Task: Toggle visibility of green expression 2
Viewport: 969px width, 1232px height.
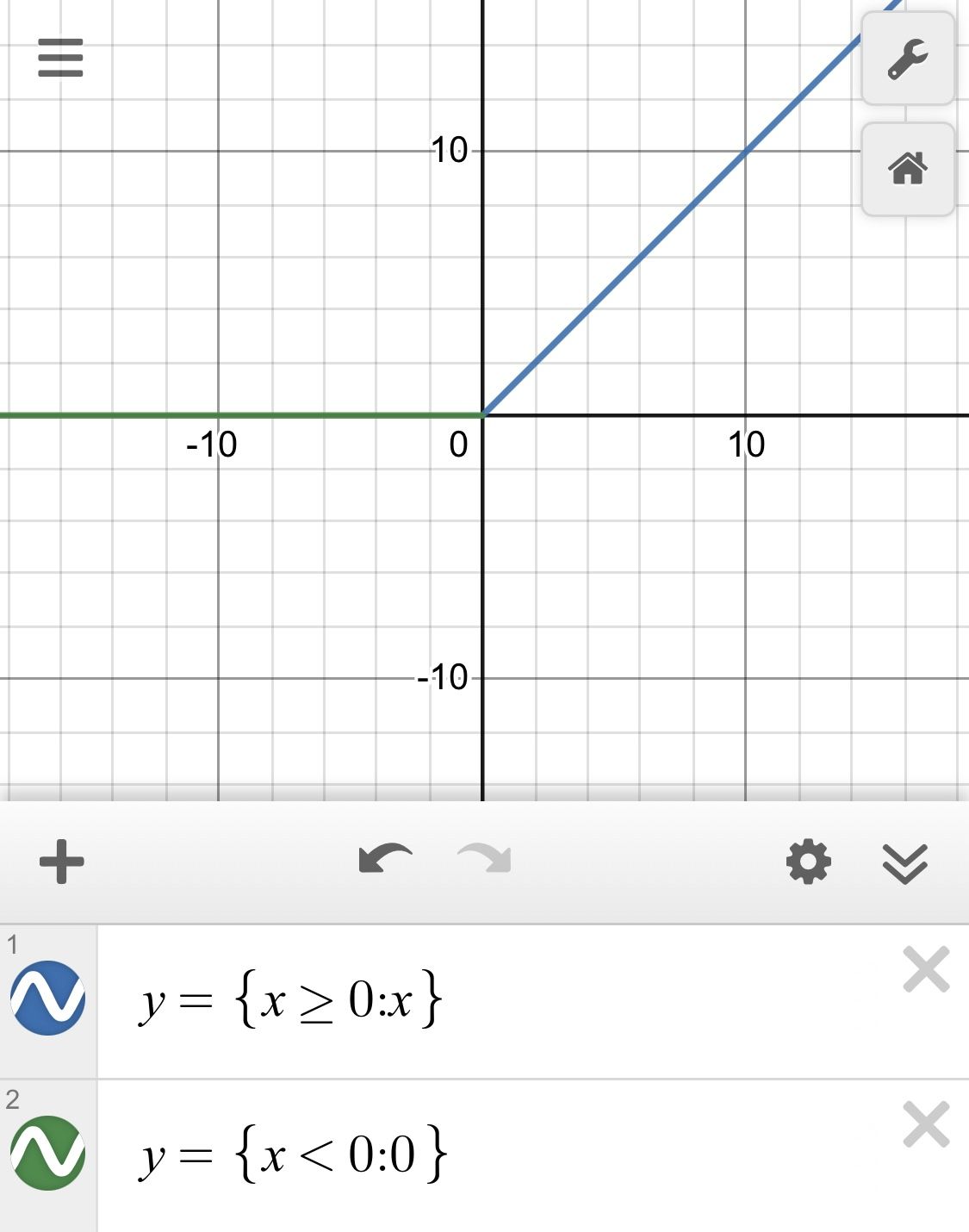Action: click(x=48, y=1153)
